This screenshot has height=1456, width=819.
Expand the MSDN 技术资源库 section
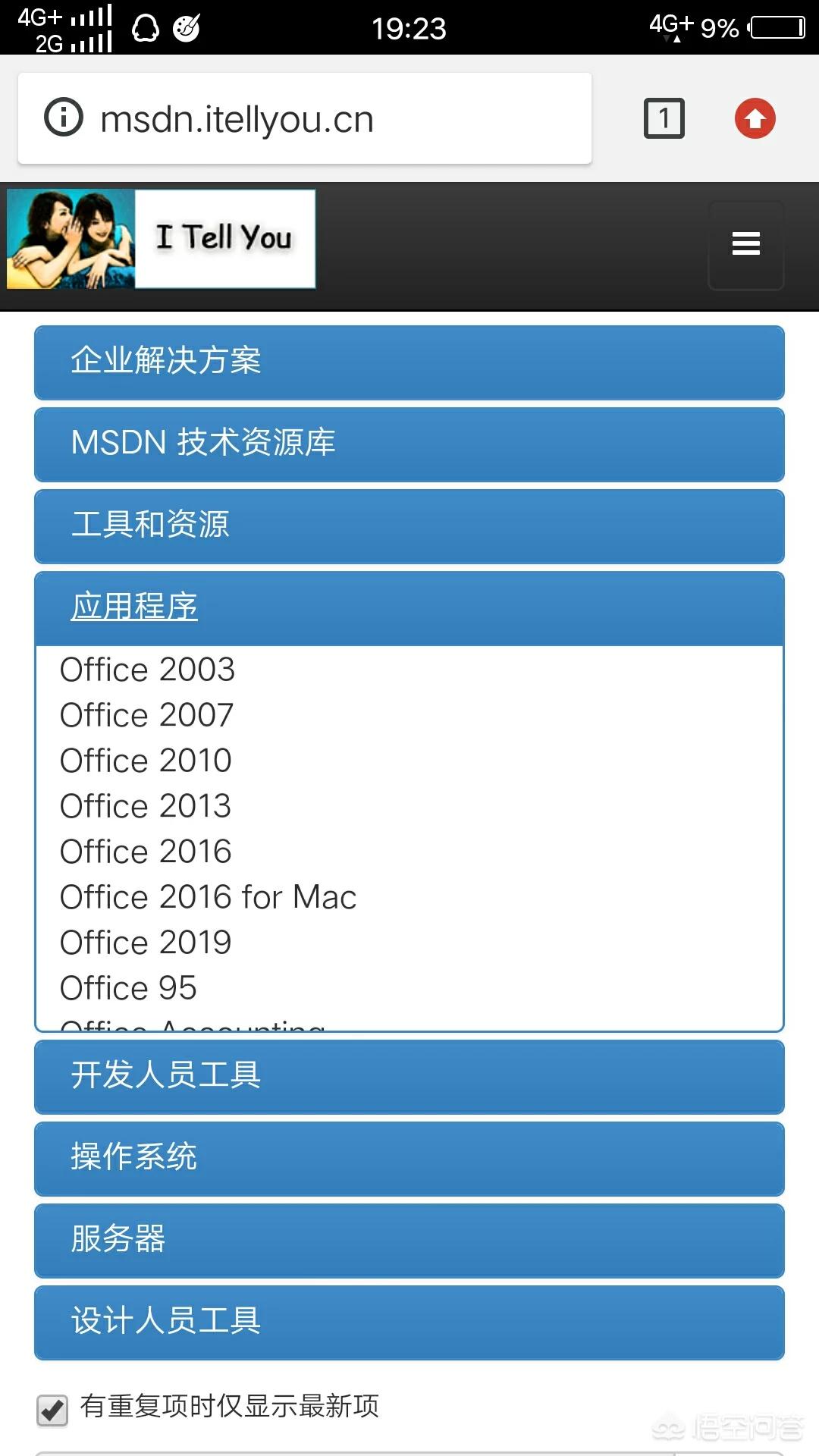coord(409,444)
